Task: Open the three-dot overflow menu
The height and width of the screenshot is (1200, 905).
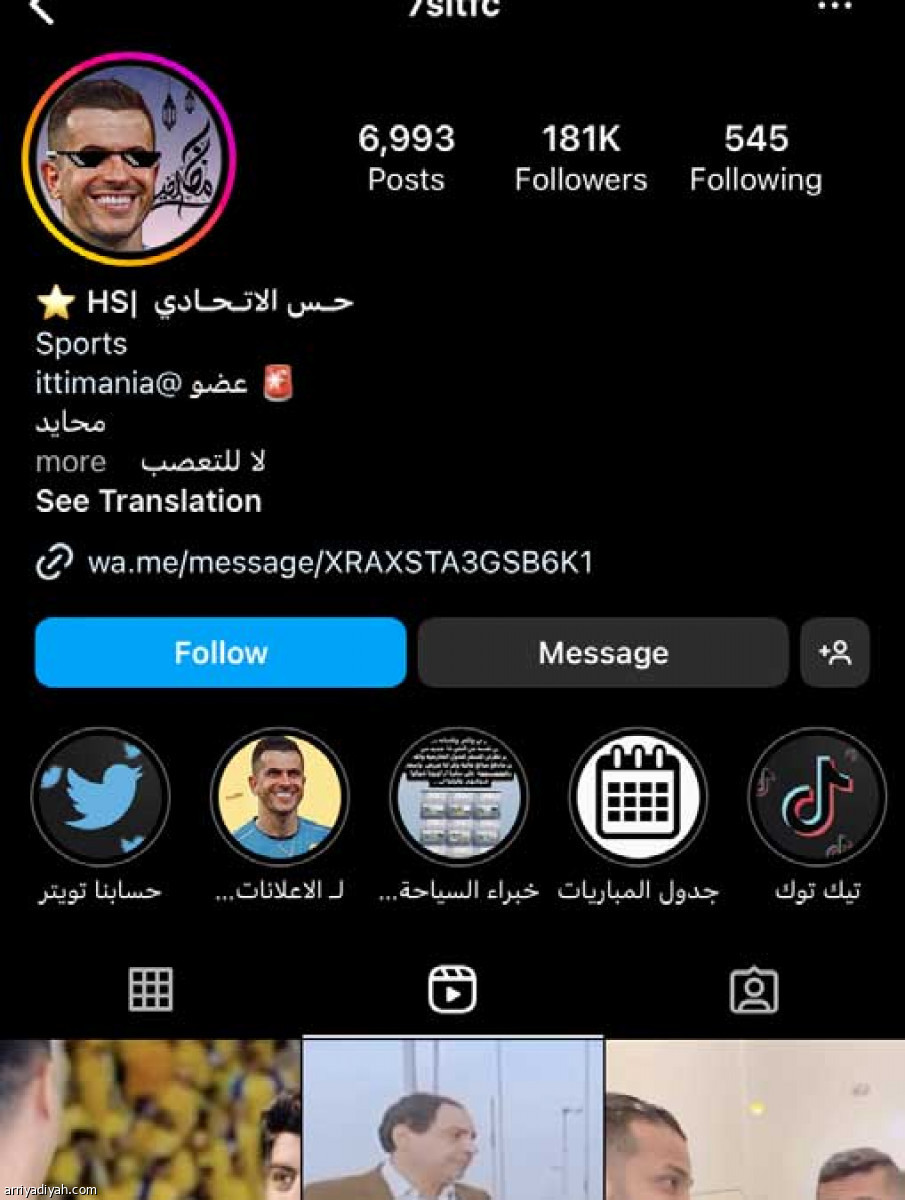Action: point(834,8)
